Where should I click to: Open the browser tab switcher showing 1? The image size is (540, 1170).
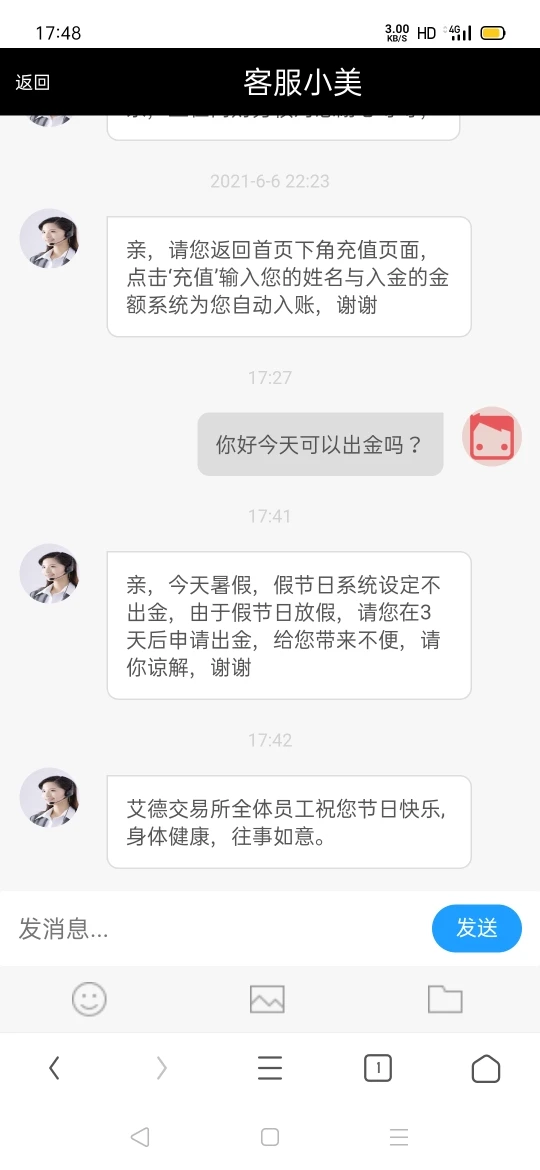[378, 1069]
